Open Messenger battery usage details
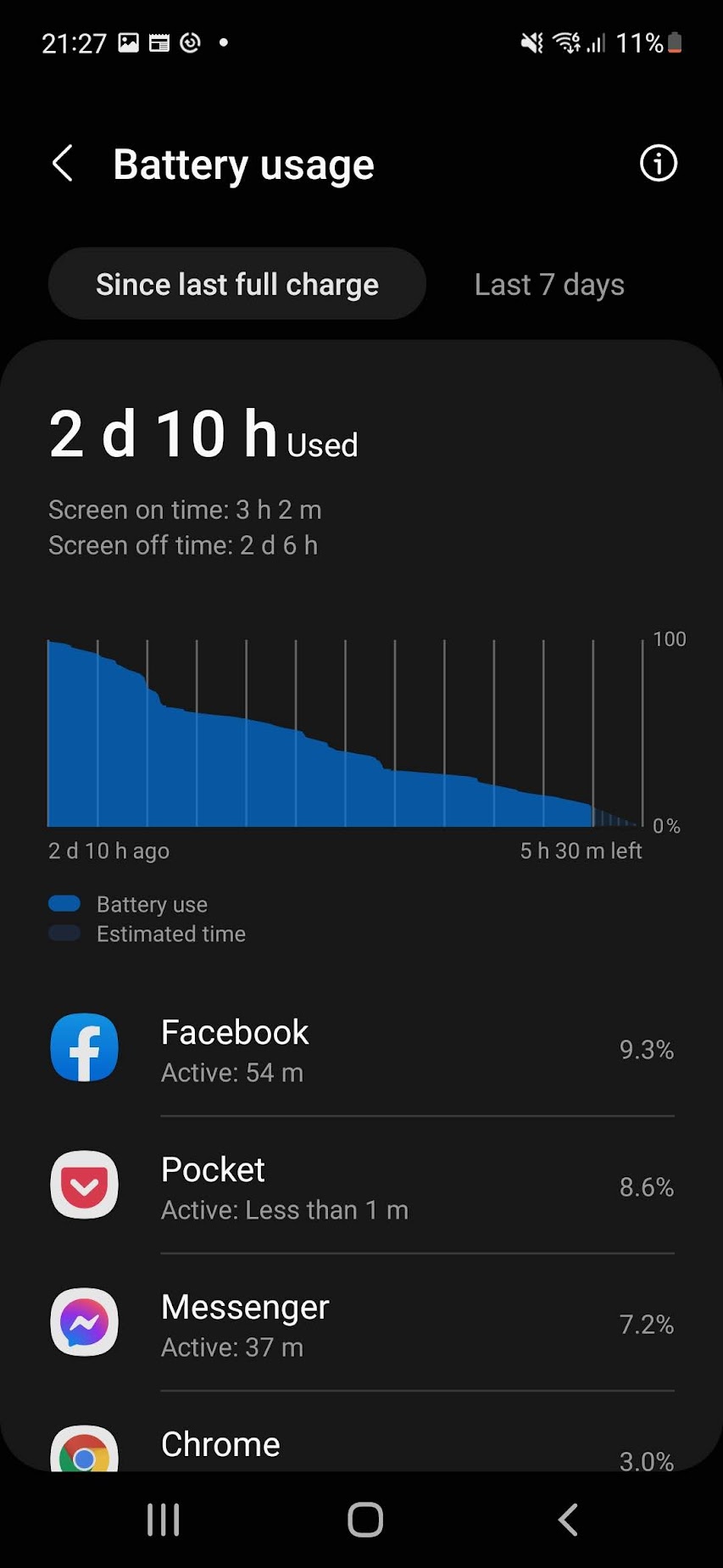The width and height of the screenshot is (723, 1568). [362, 1324]
